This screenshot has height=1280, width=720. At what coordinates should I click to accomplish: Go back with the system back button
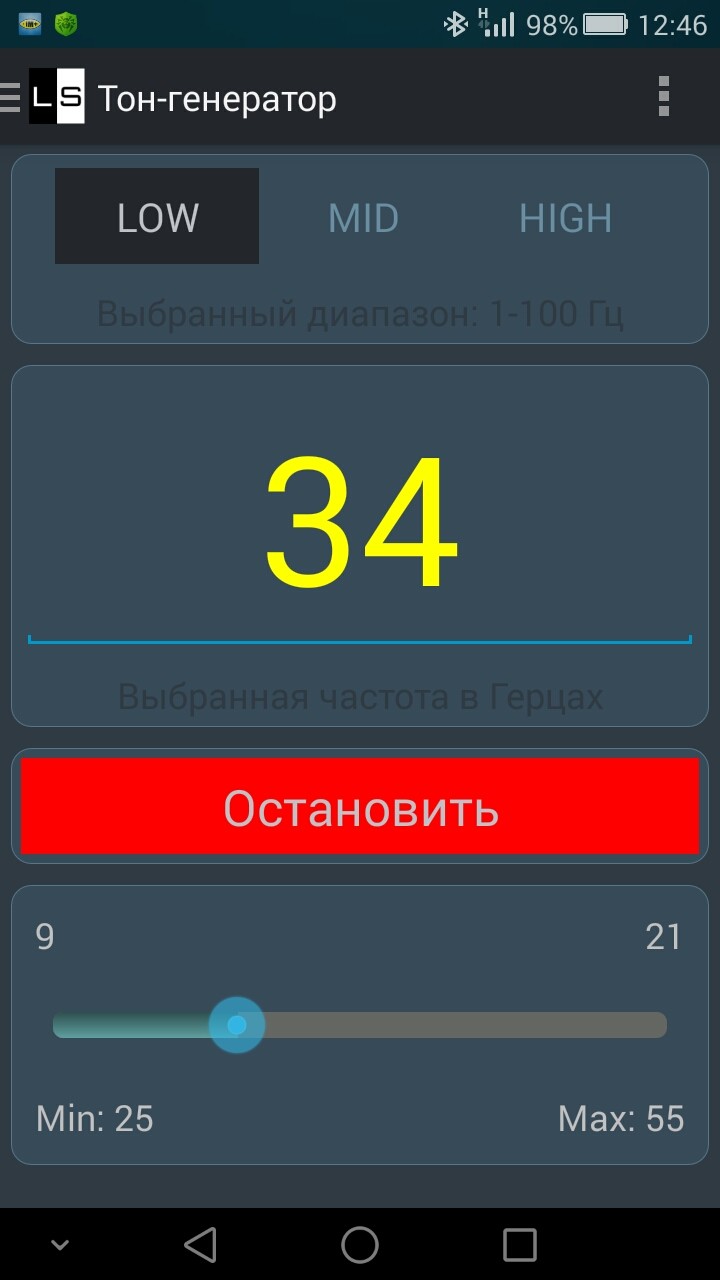point(200,1245)
